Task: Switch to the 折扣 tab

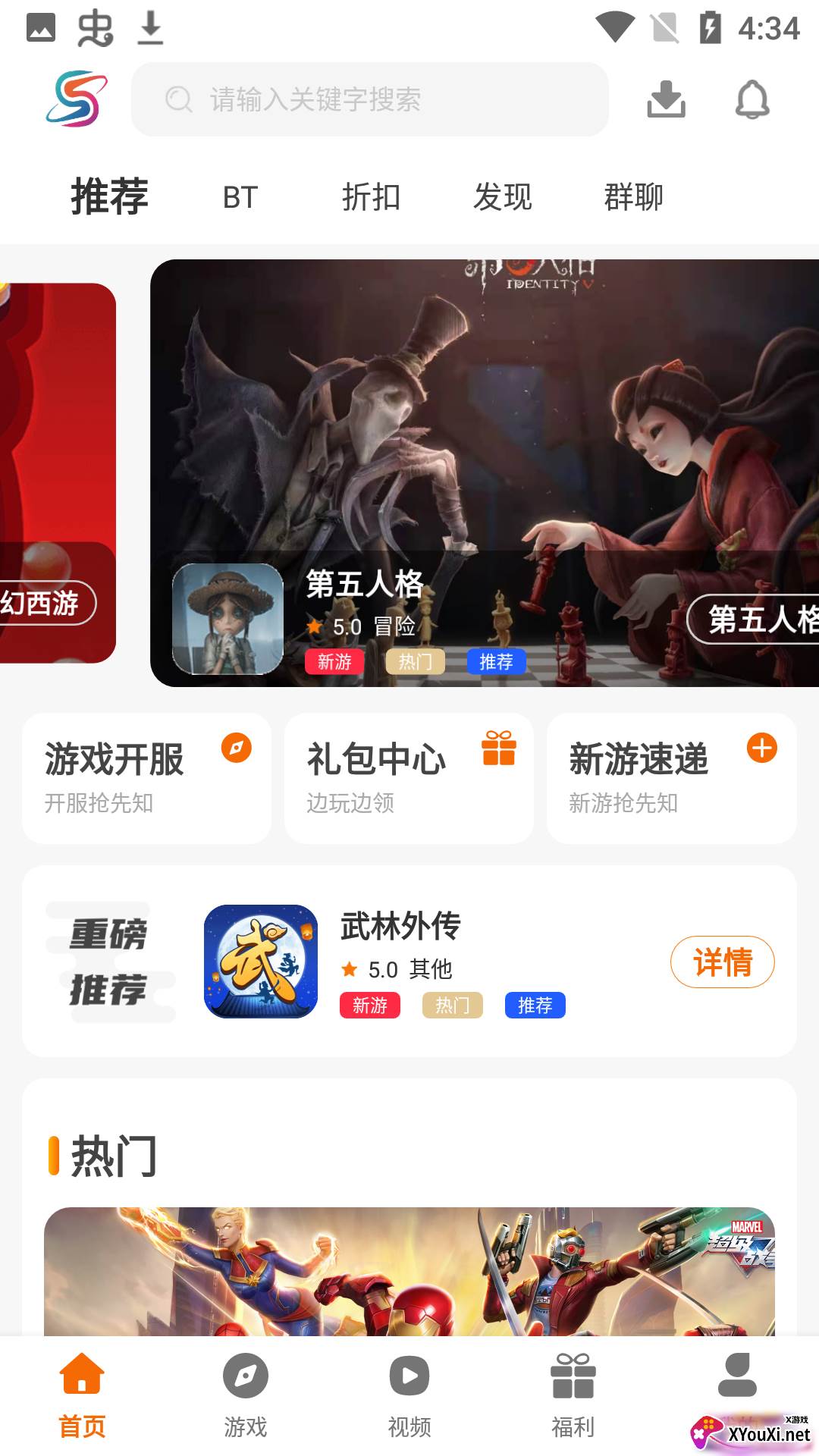Action: [x=371, y=197]
